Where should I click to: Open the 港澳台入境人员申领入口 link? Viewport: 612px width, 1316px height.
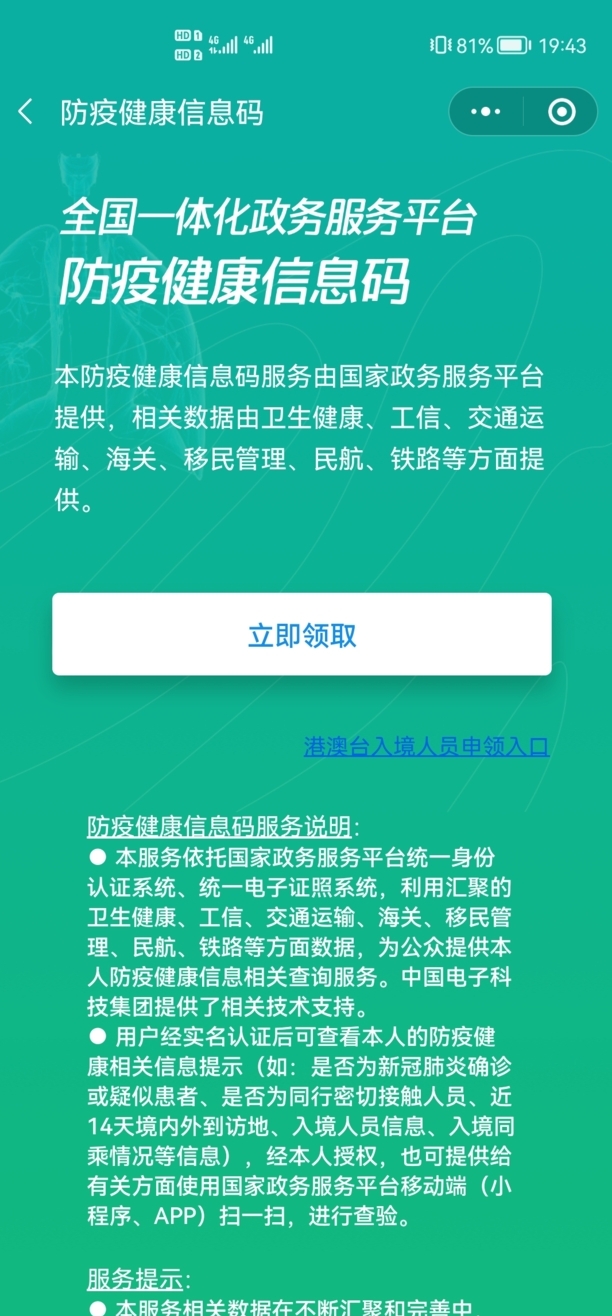point(426,747)
